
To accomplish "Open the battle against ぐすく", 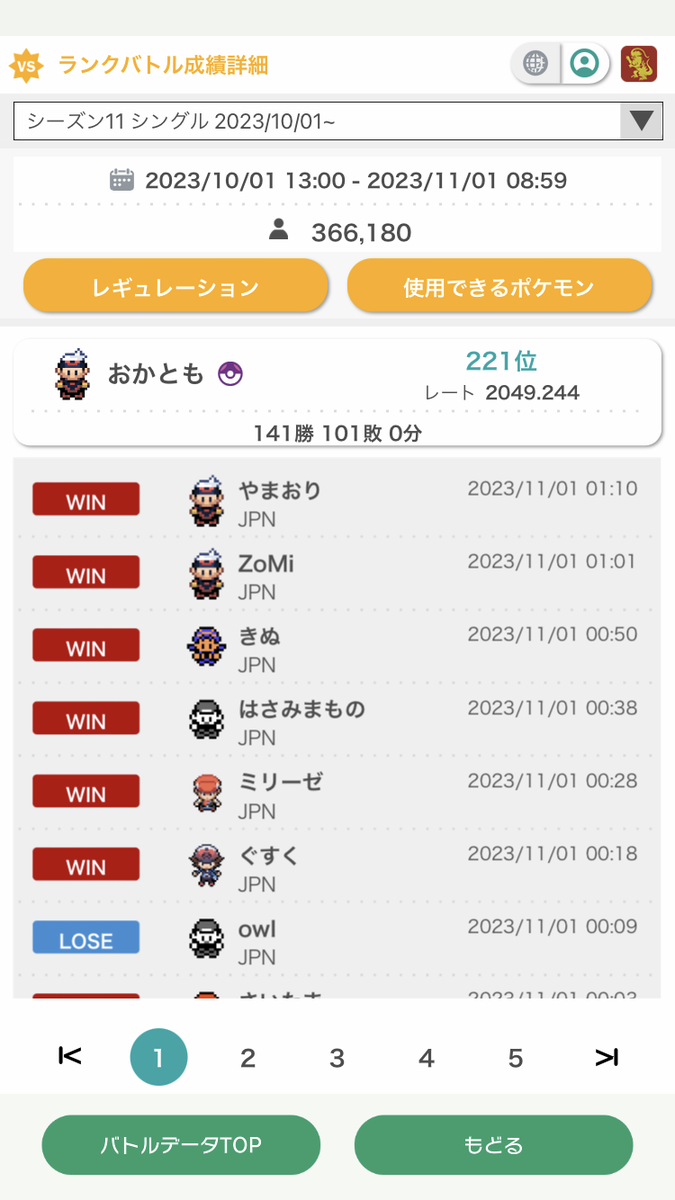I will click(x=337, y=867).
